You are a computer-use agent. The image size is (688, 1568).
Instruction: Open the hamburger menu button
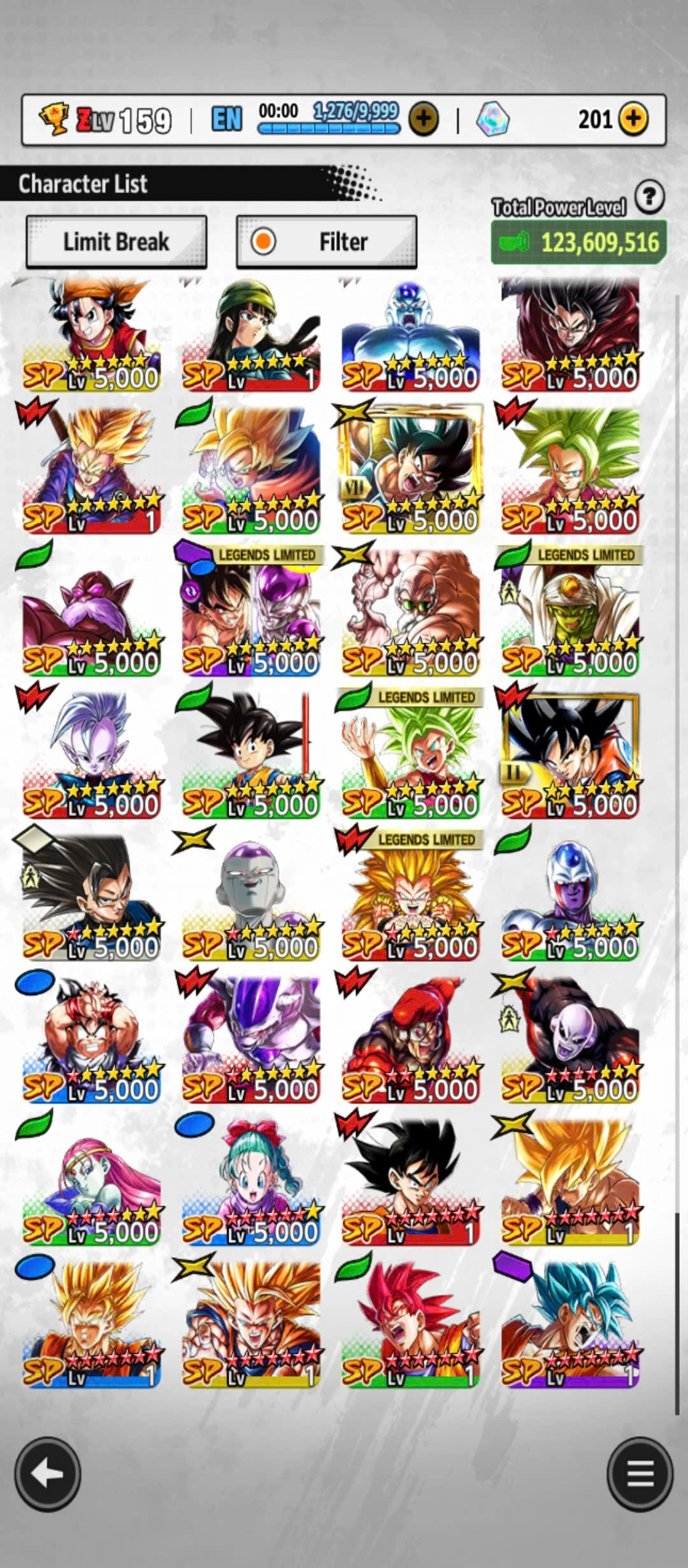640,1474
